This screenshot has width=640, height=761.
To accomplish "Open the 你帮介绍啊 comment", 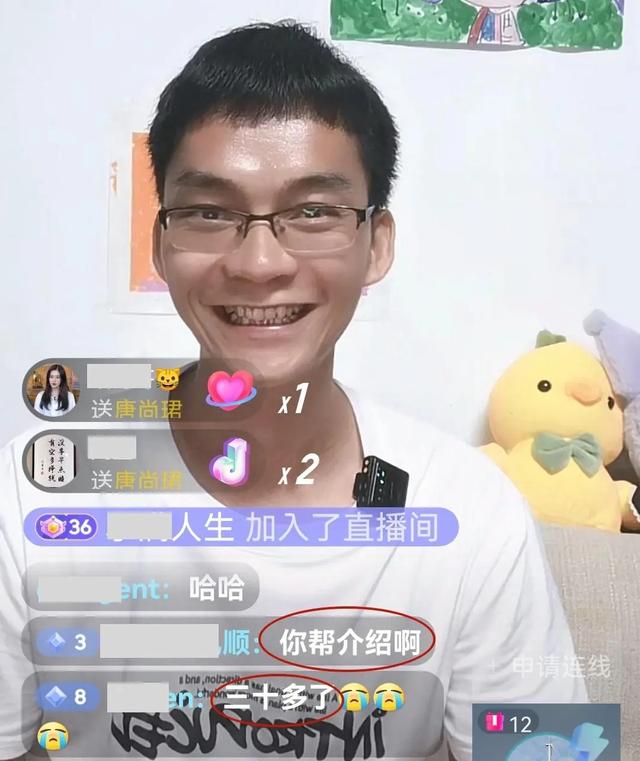I will (x=348, y=642).
